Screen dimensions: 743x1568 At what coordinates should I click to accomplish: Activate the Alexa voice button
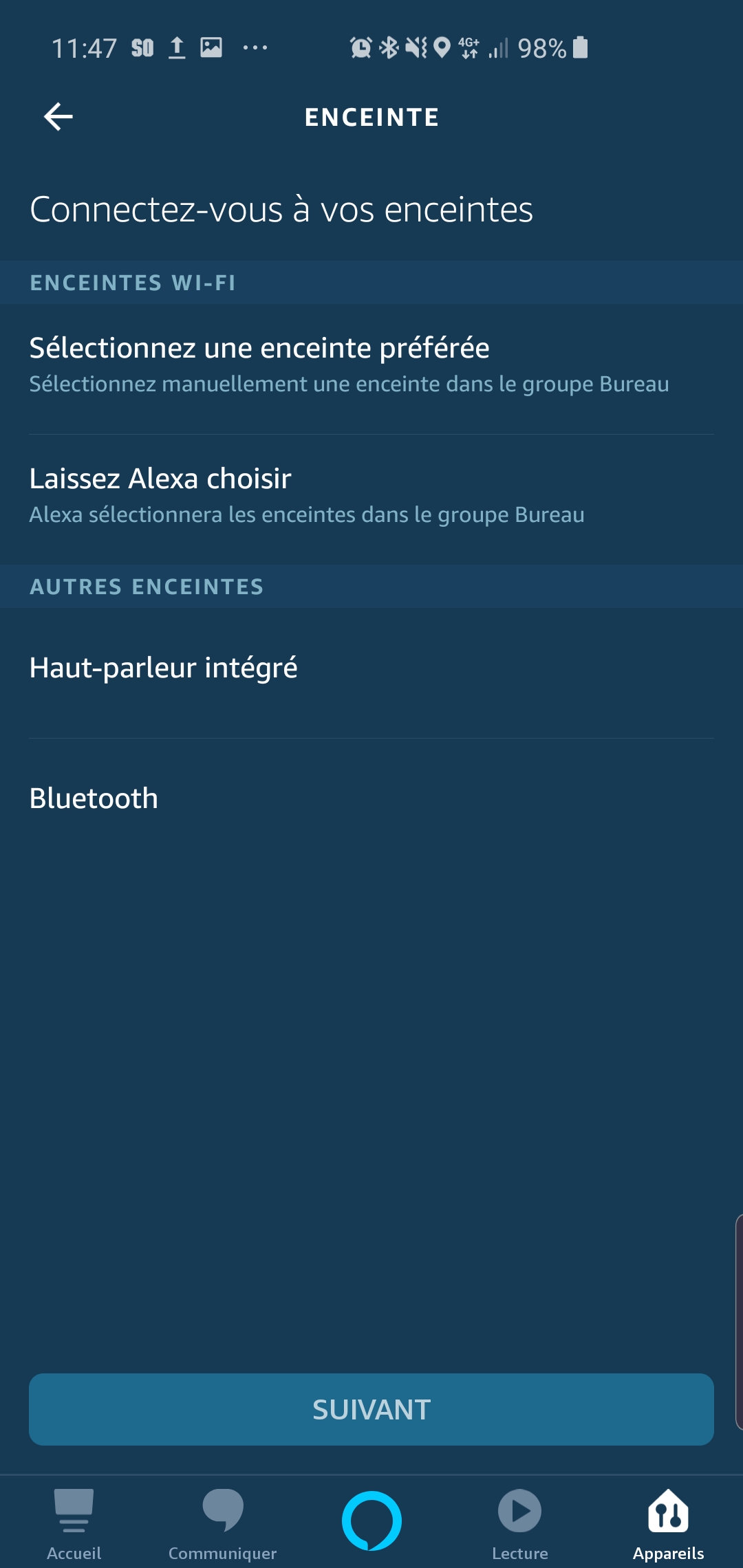point(371,1521)
